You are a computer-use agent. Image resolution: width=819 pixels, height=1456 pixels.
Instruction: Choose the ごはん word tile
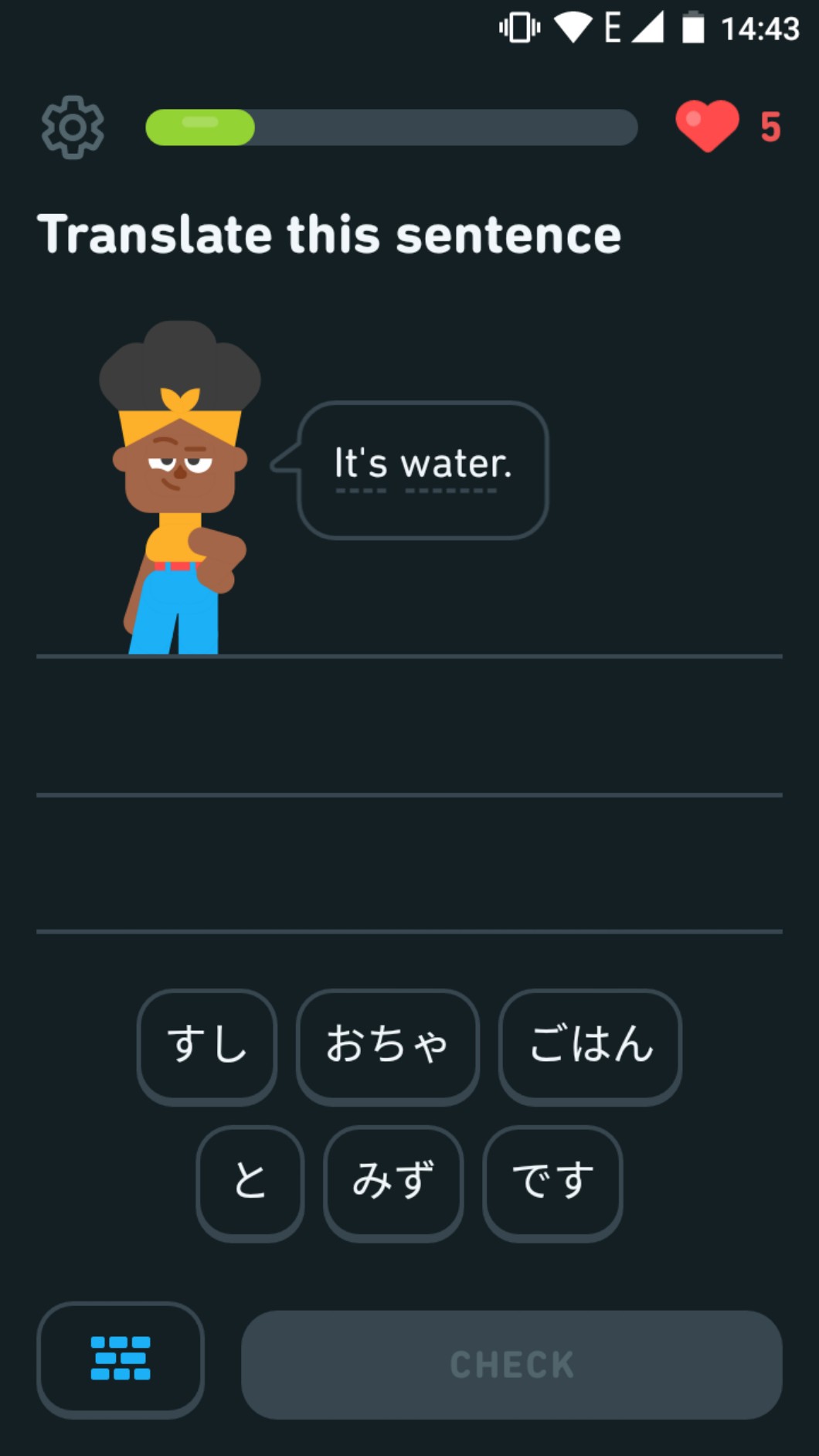pyautogui.click(x=590, y=1046)
